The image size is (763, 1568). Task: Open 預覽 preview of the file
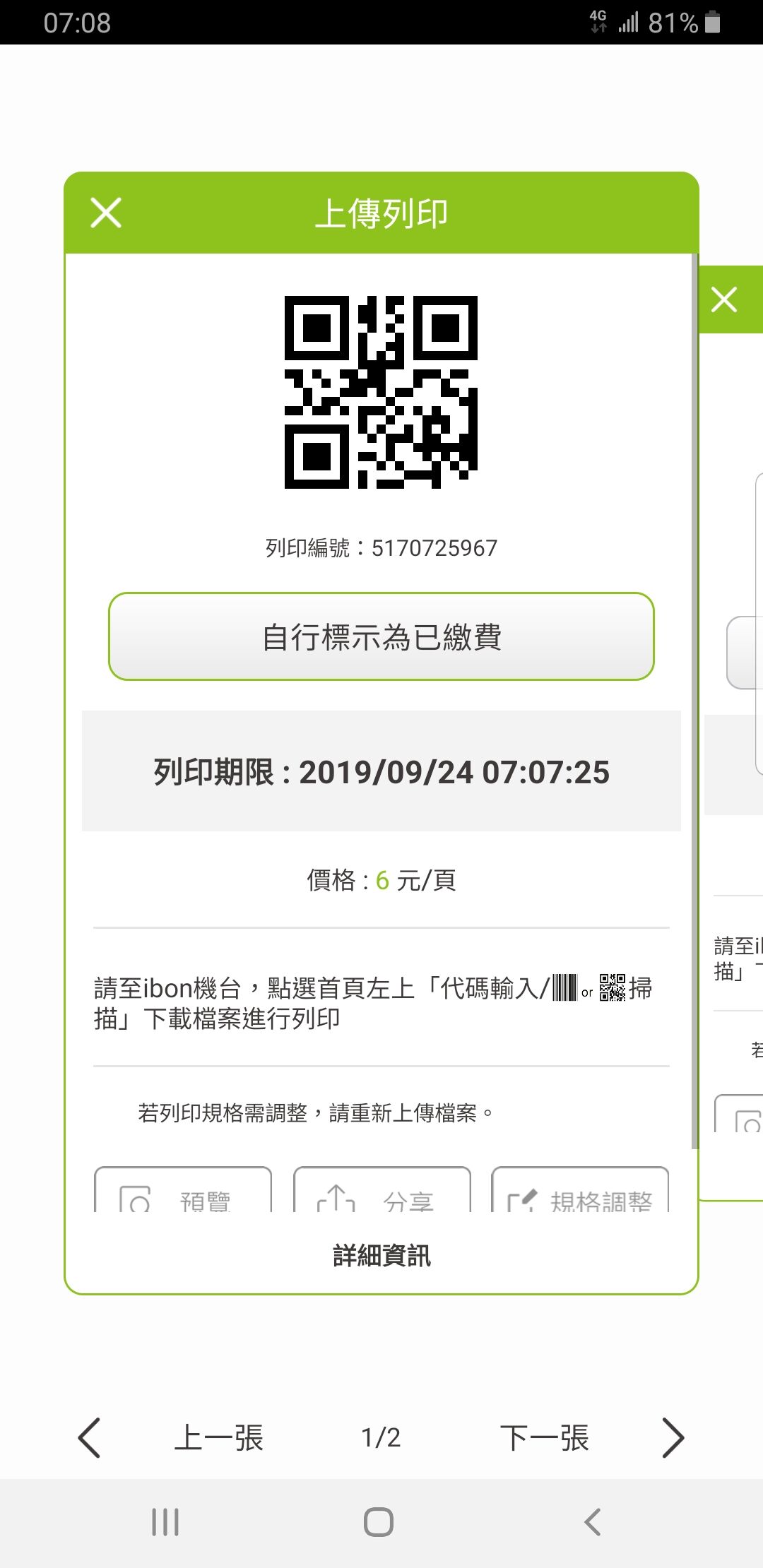183,1189
